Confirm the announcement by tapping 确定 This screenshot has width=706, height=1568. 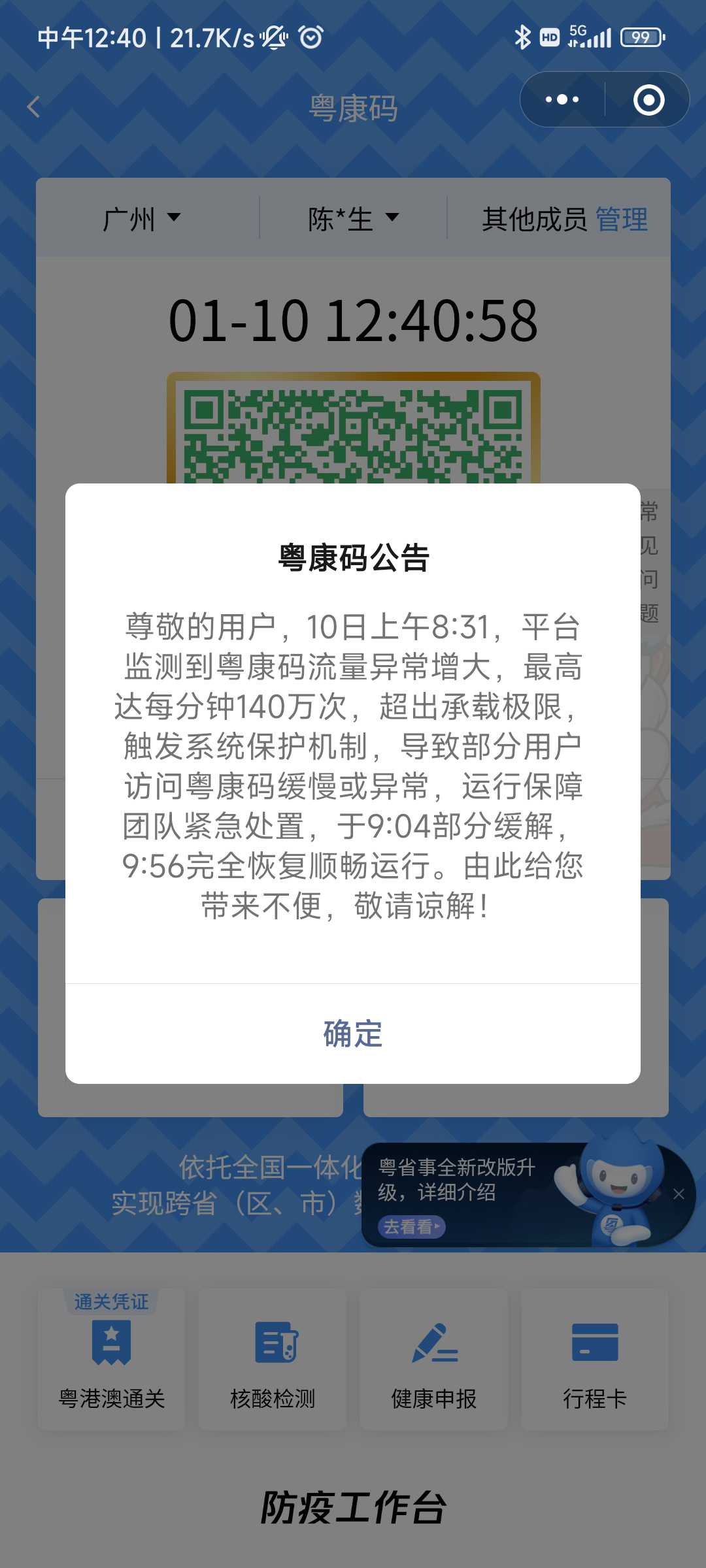tap(353, 1034)
